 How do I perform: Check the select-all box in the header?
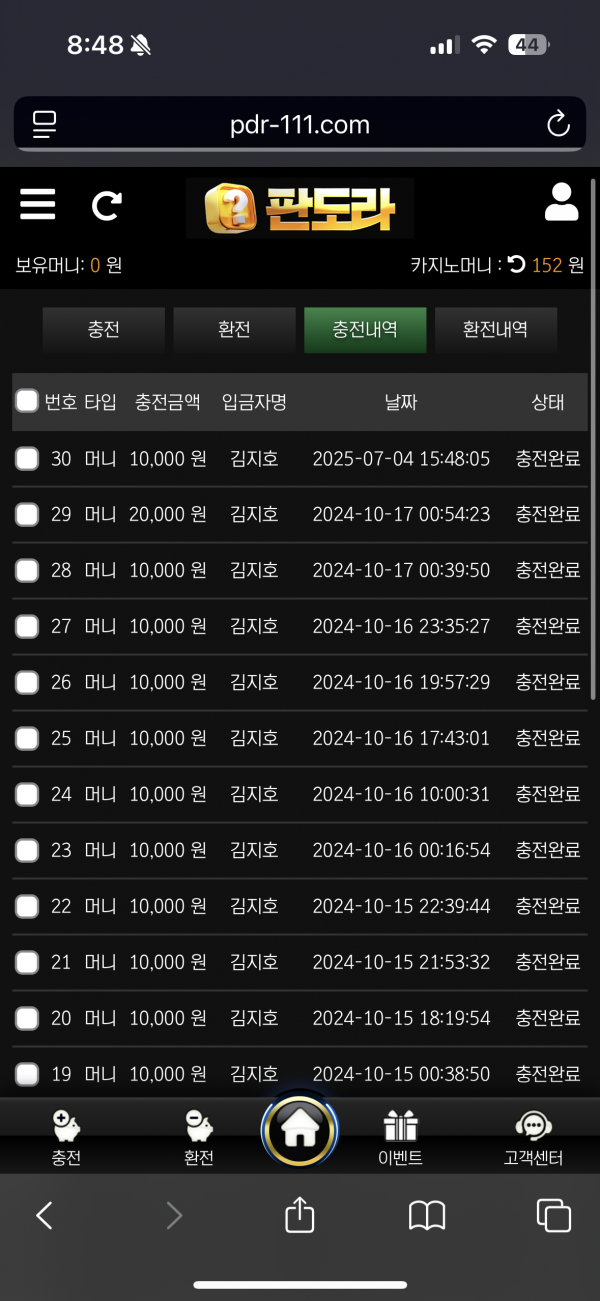click(x=27, y=401)
